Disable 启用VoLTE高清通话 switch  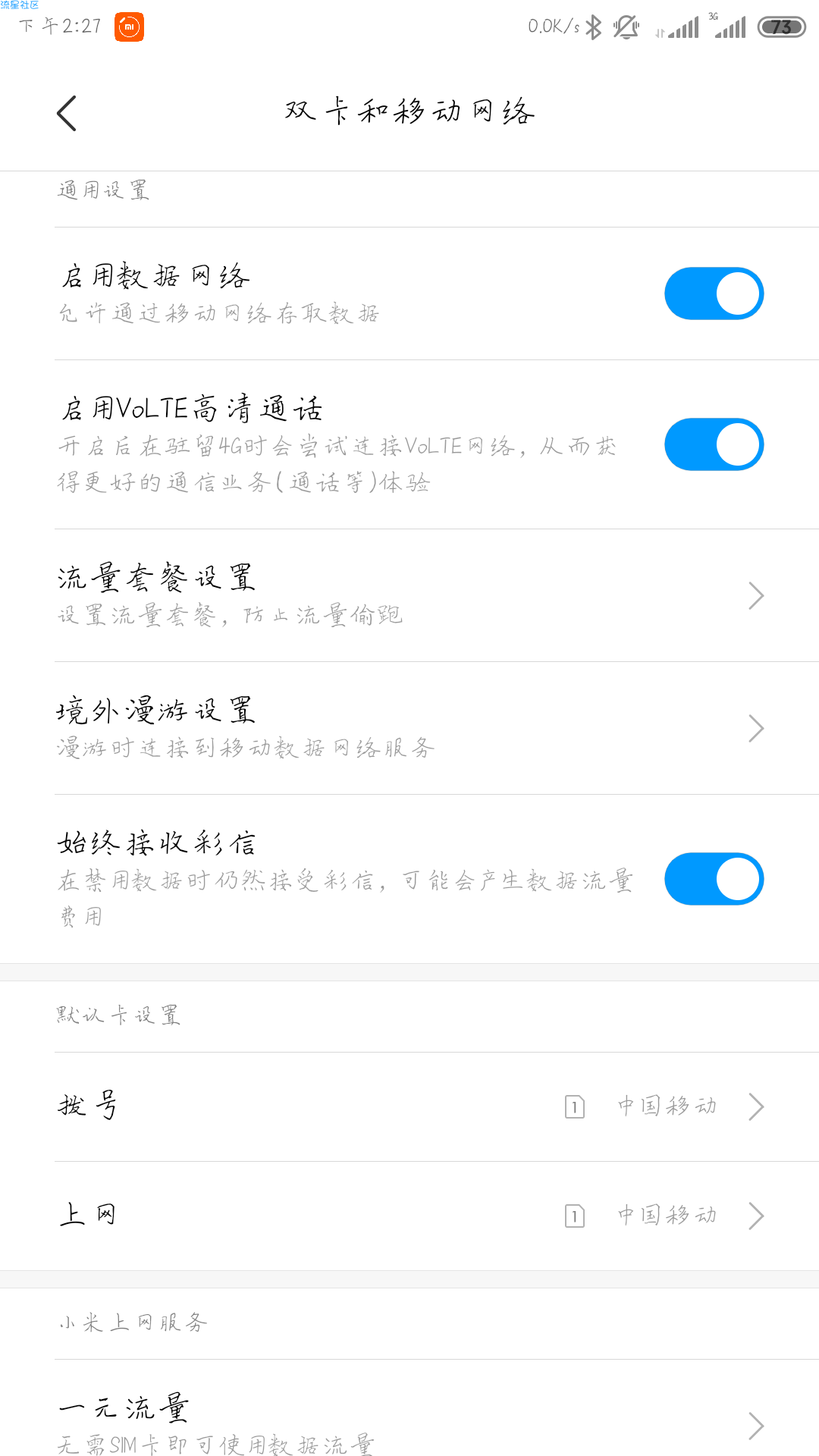point(714,444)
